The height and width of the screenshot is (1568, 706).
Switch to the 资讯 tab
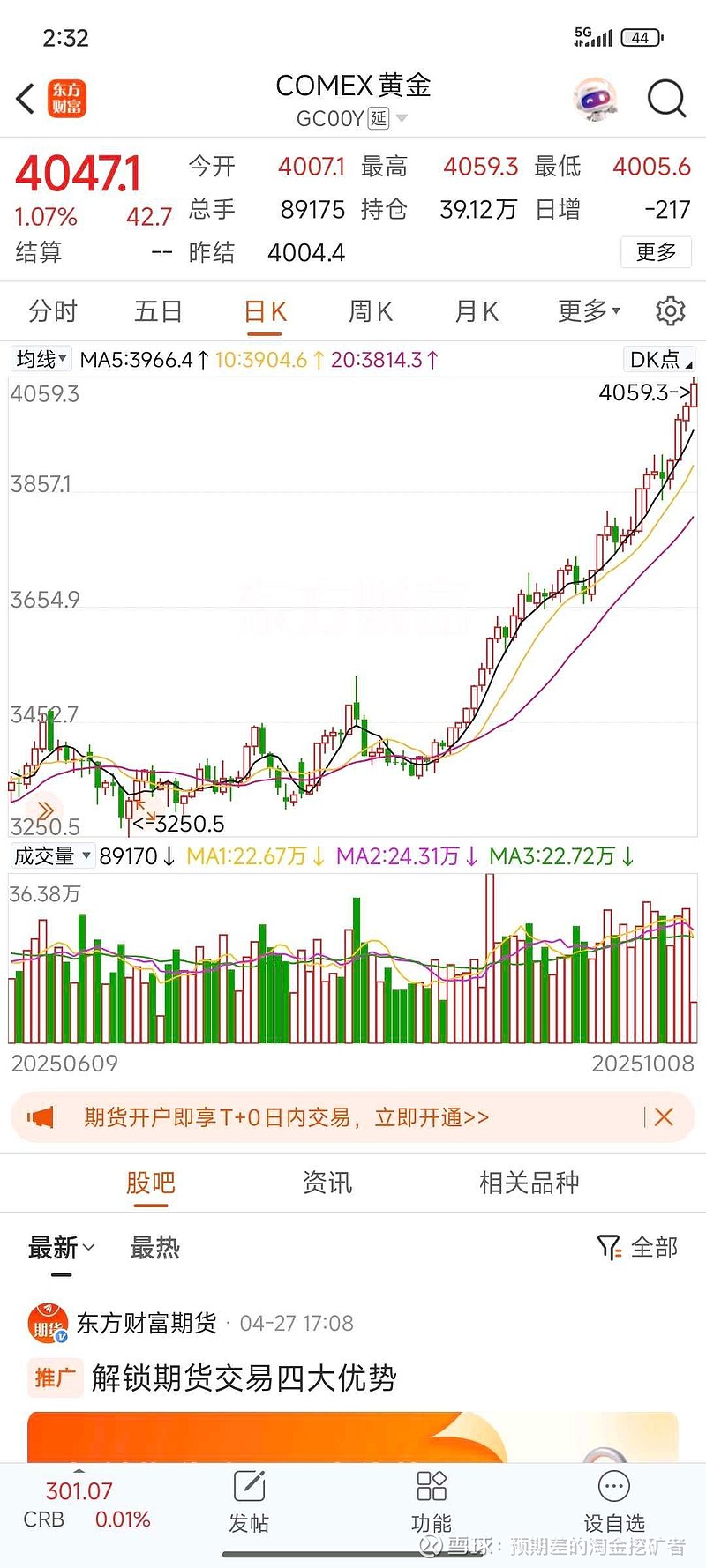pyautogui.click(x=327, y=1183)
